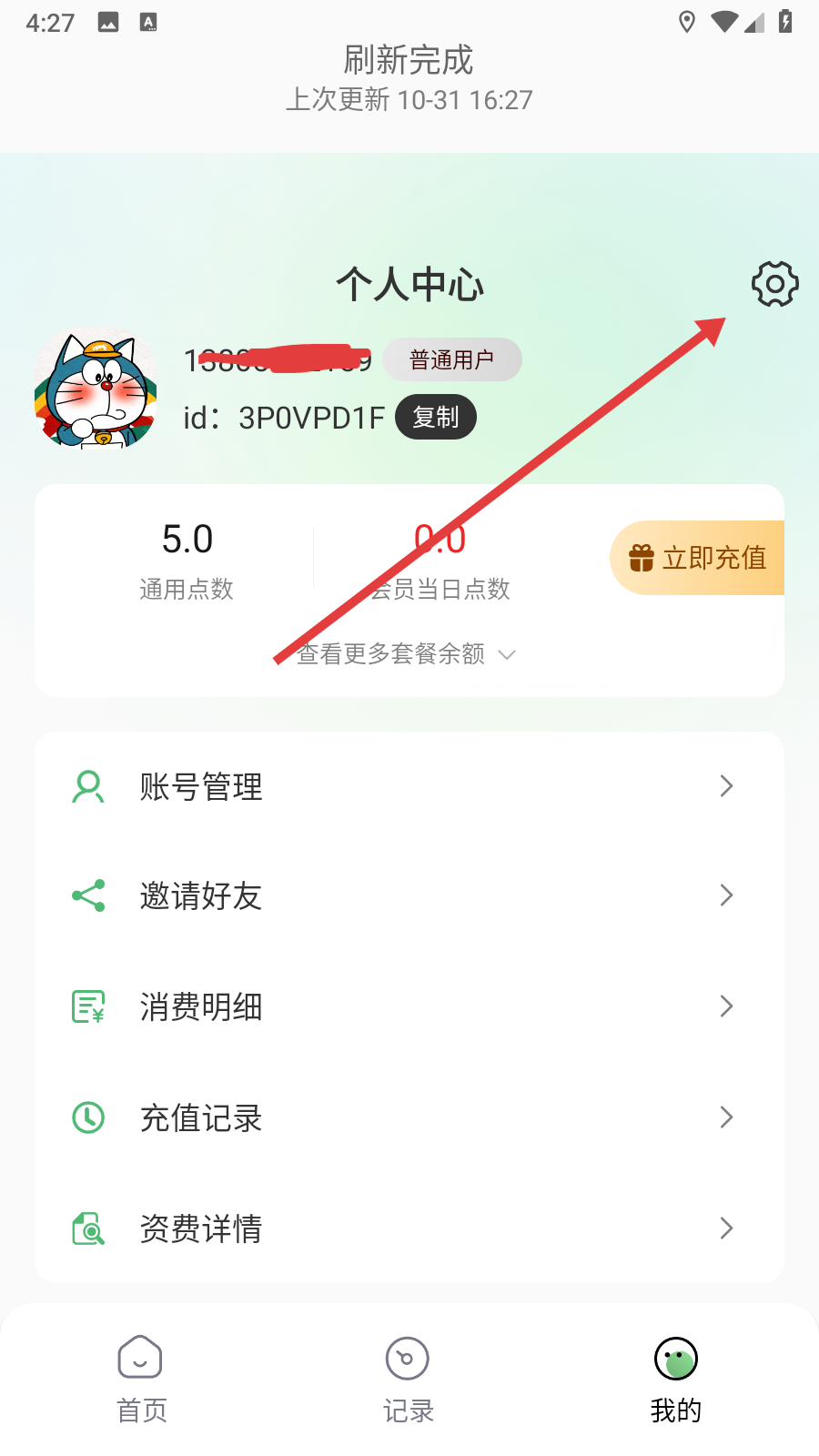Switch to the 记录 records tab
The image size is (819, 1456).
(408, 1379)
